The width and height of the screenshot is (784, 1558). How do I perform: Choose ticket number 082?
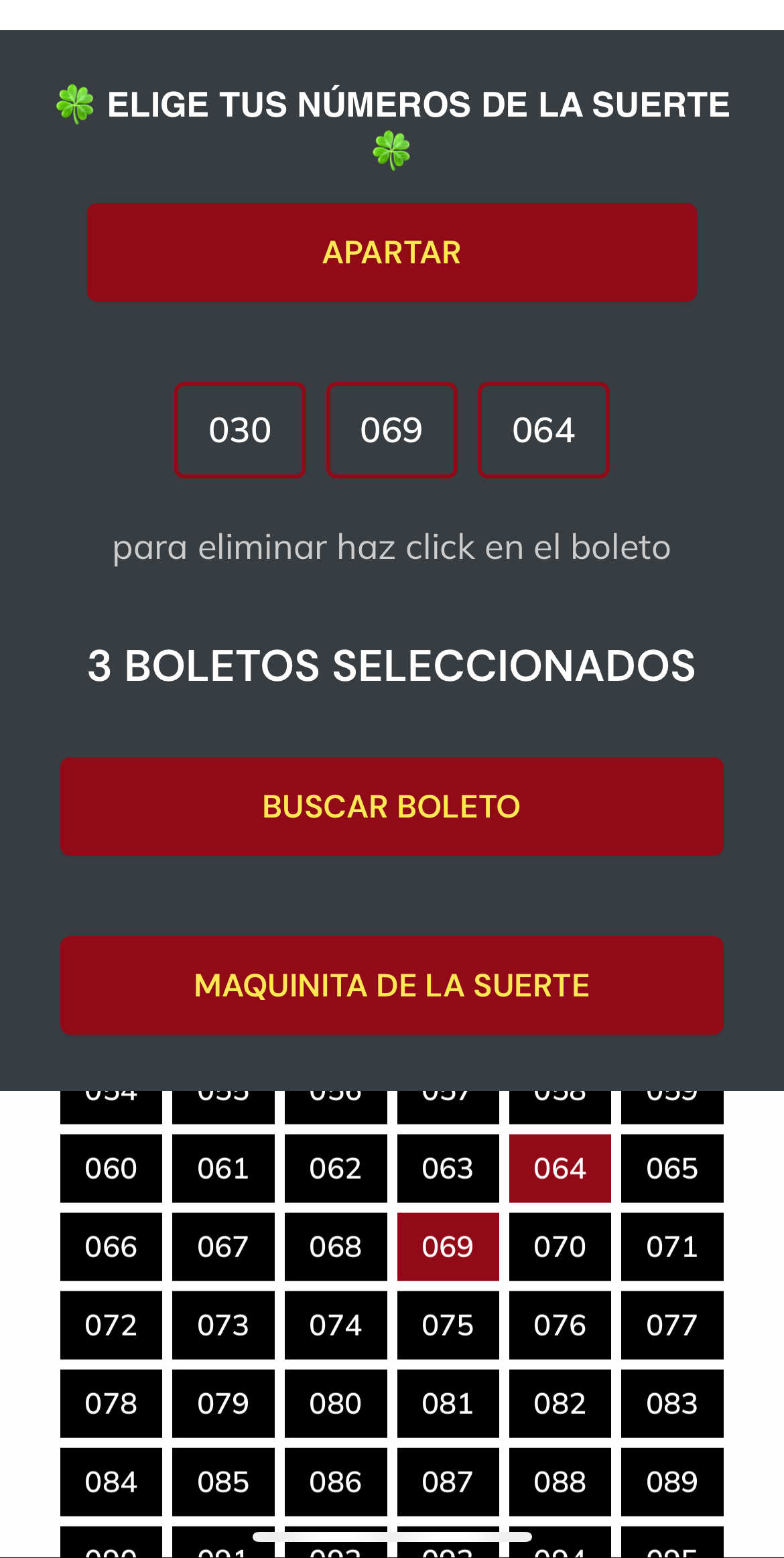click(x=560, y=1403)
